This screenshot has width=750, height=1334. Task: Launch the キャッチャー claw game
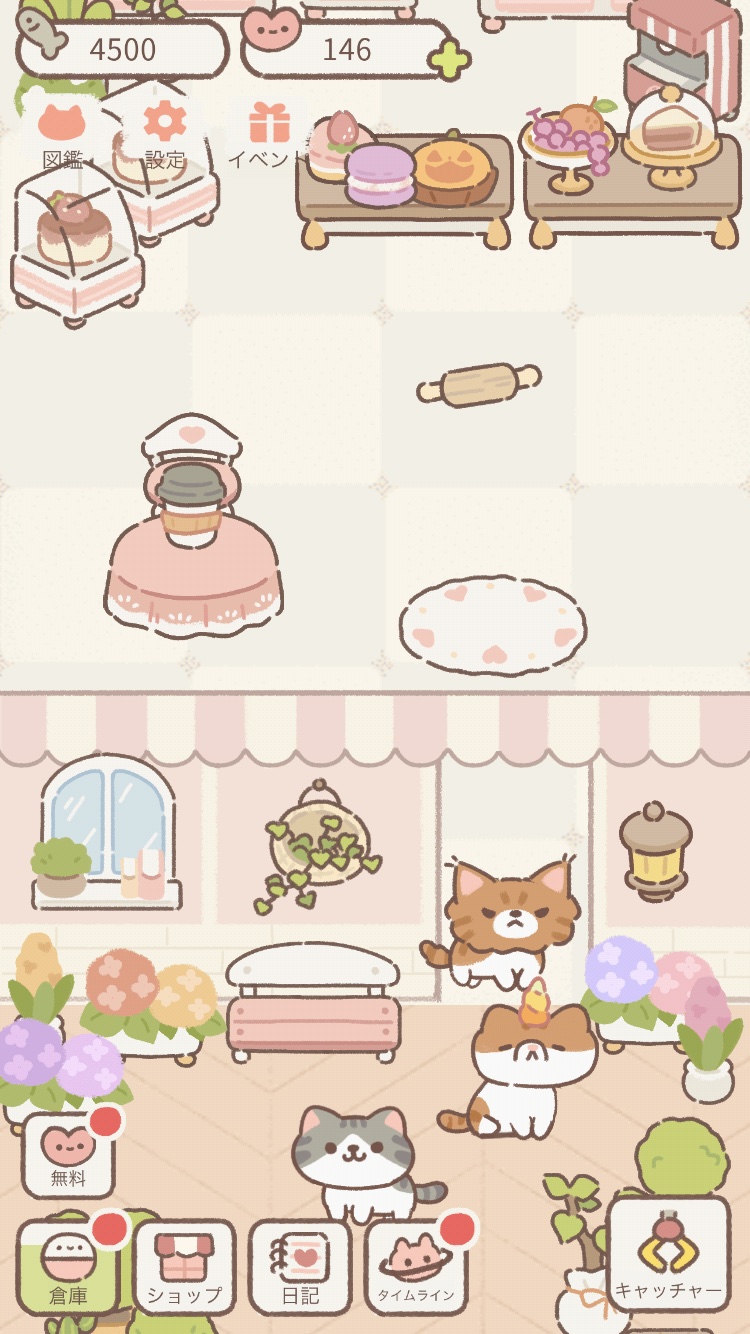[x=668, y=1254]
